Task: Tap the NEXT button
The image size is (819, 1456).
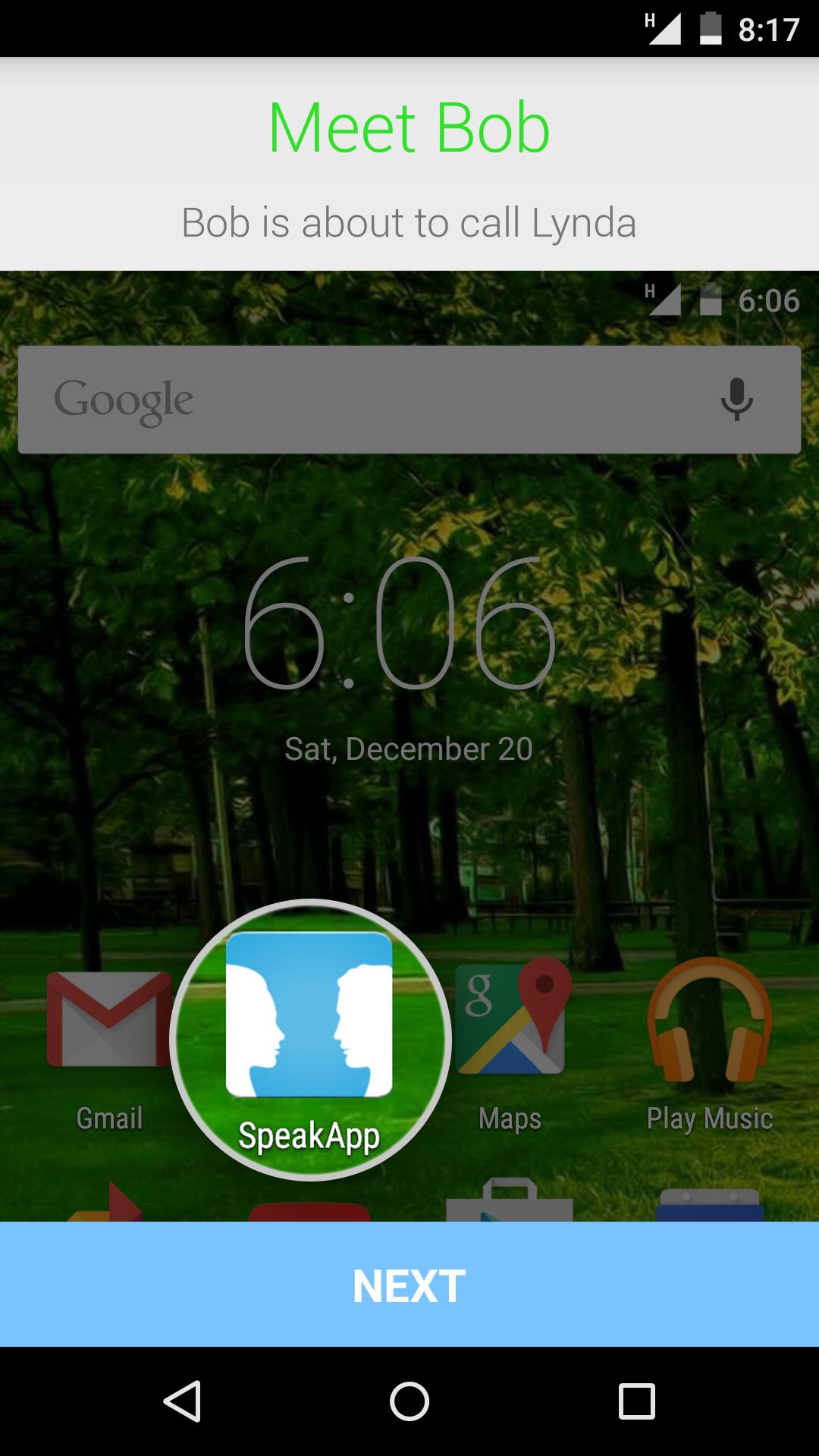Action: 409,1285
